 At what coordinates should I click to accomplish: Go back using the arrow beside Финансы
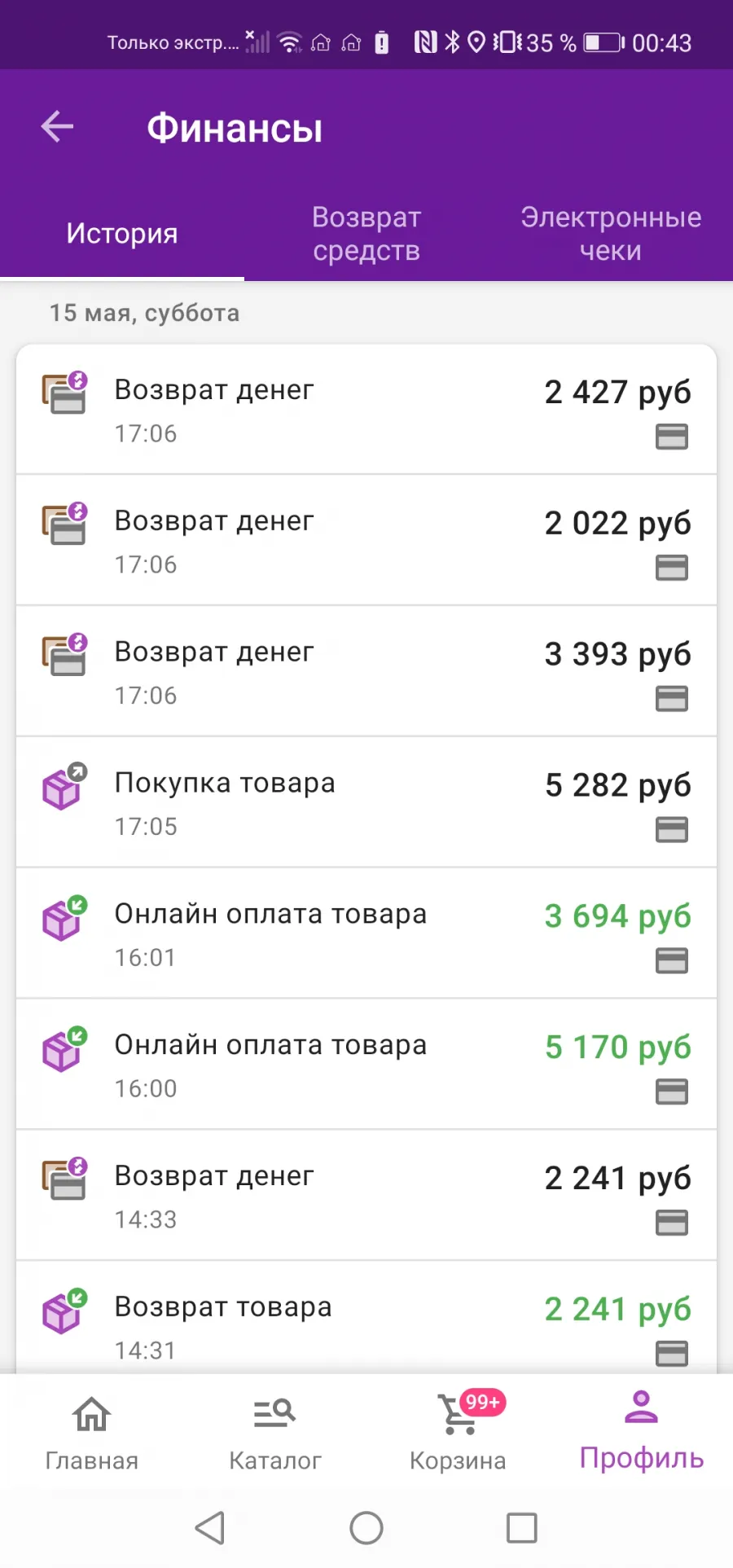coord(58,127)
